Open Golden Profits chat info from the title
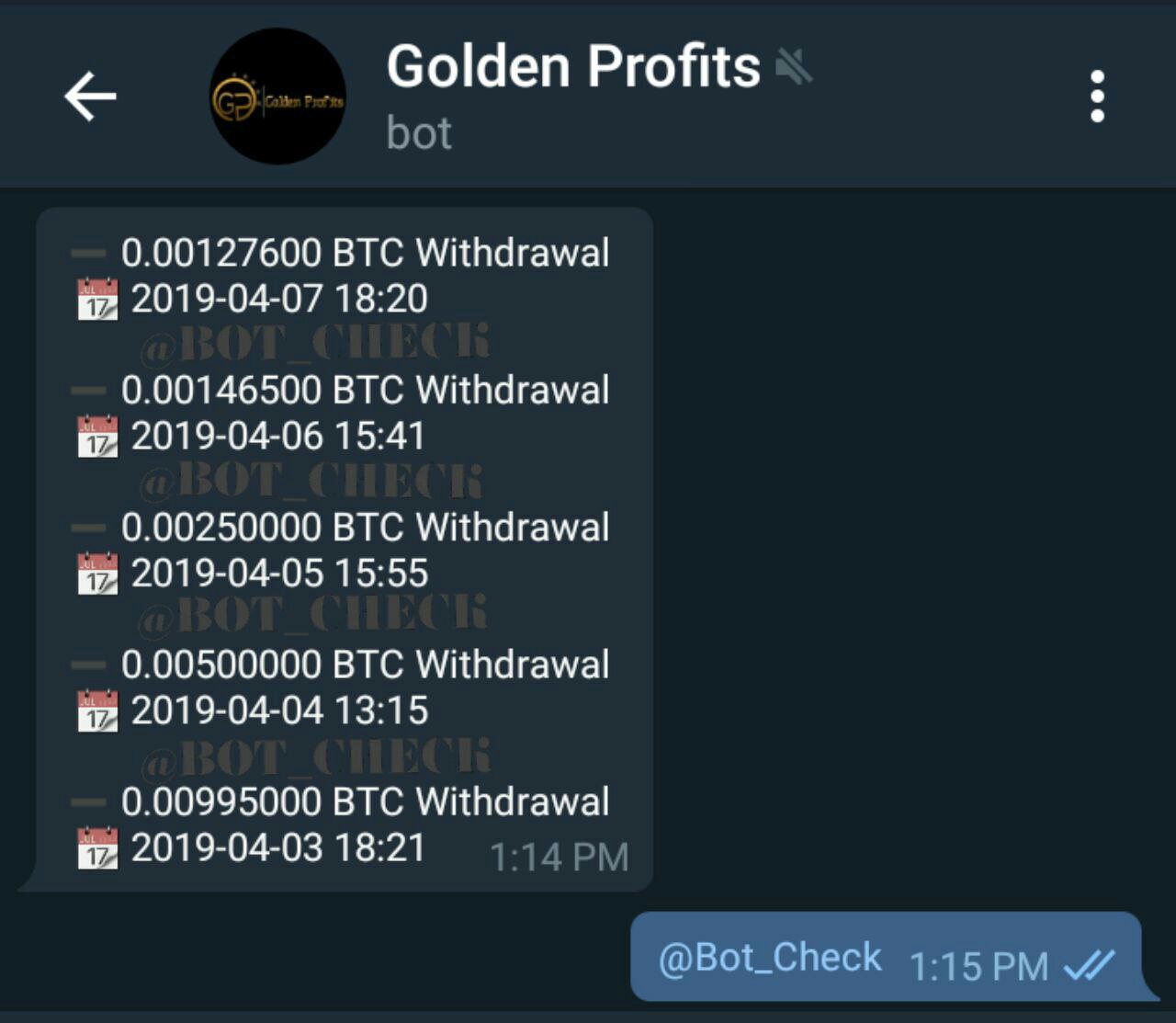This screenshot has height=1023, width=1176. [573, 68]
